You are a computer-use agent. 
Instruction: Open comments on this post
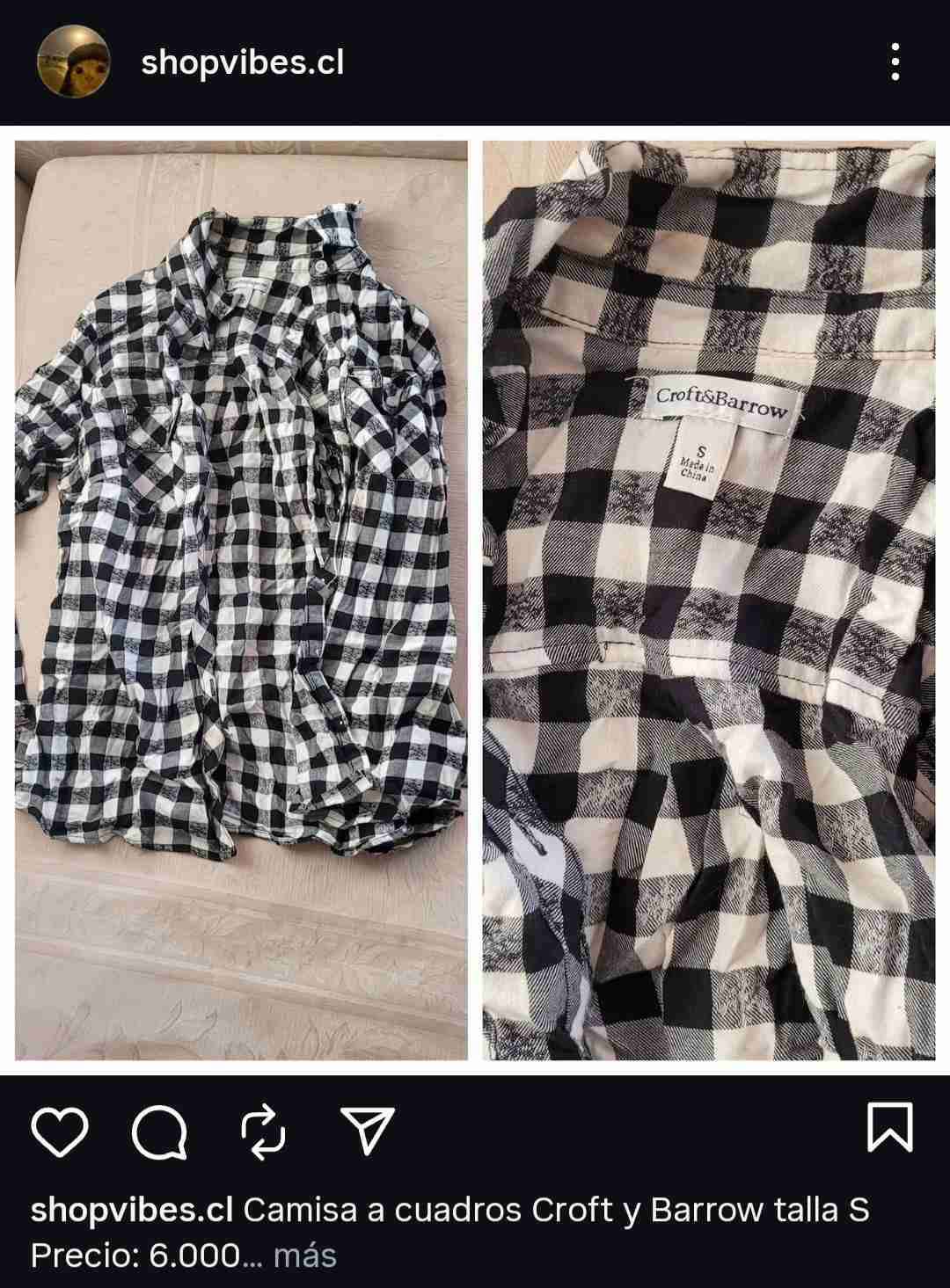[159, 1130]
